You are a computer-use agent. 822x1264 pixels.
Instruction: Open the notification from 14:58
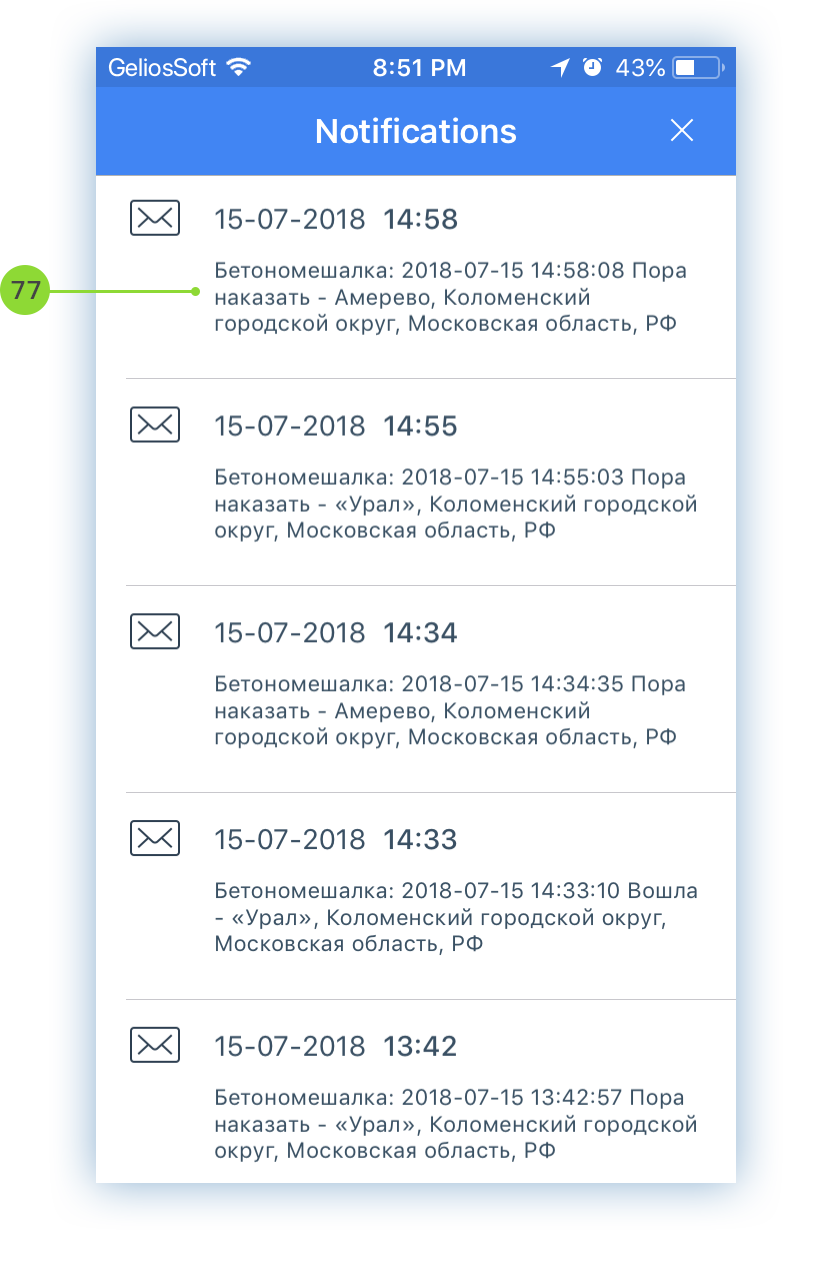click(430, 275)
